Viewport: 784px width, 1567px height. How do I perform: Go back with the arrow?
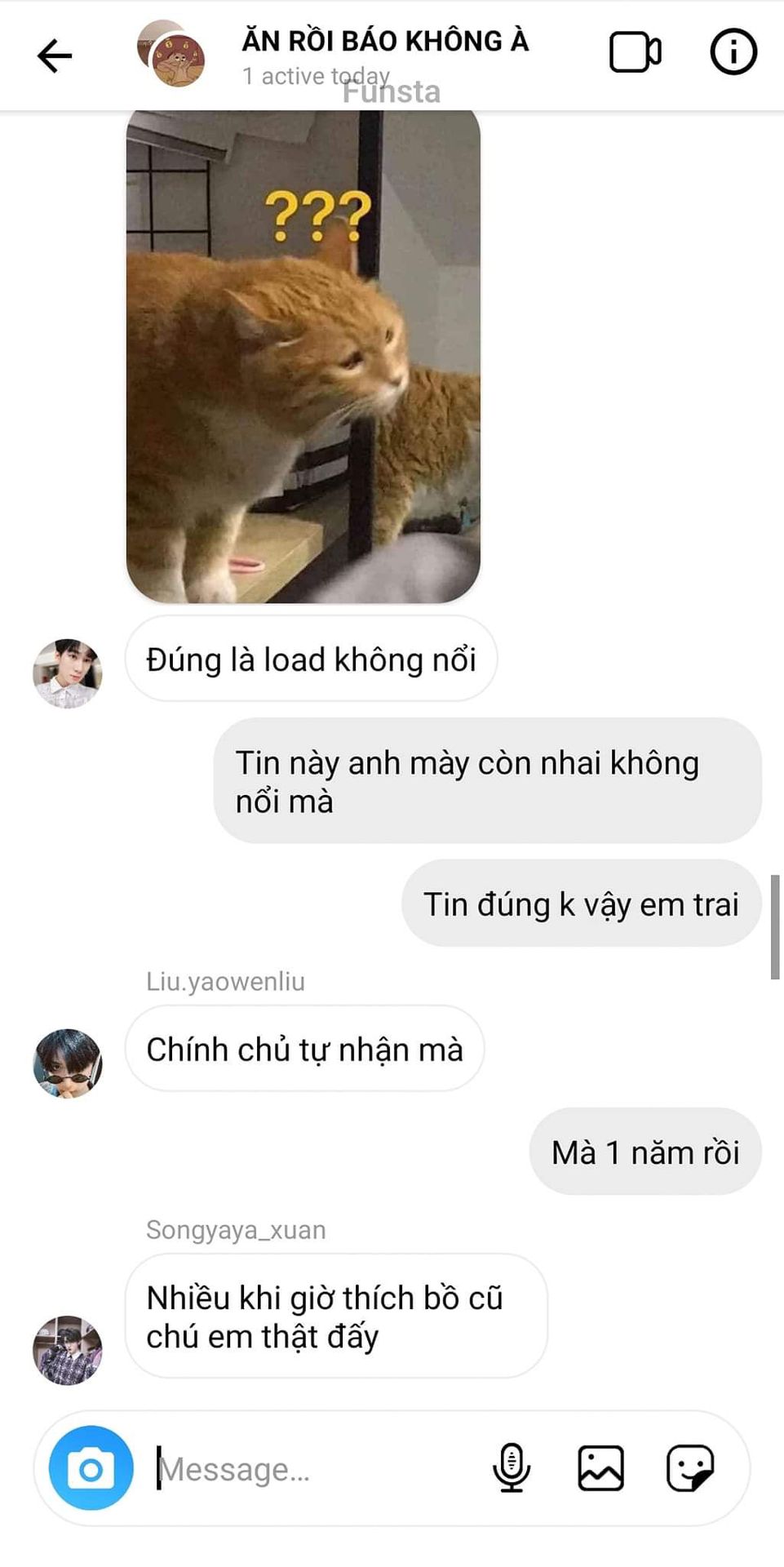point(55,55)
